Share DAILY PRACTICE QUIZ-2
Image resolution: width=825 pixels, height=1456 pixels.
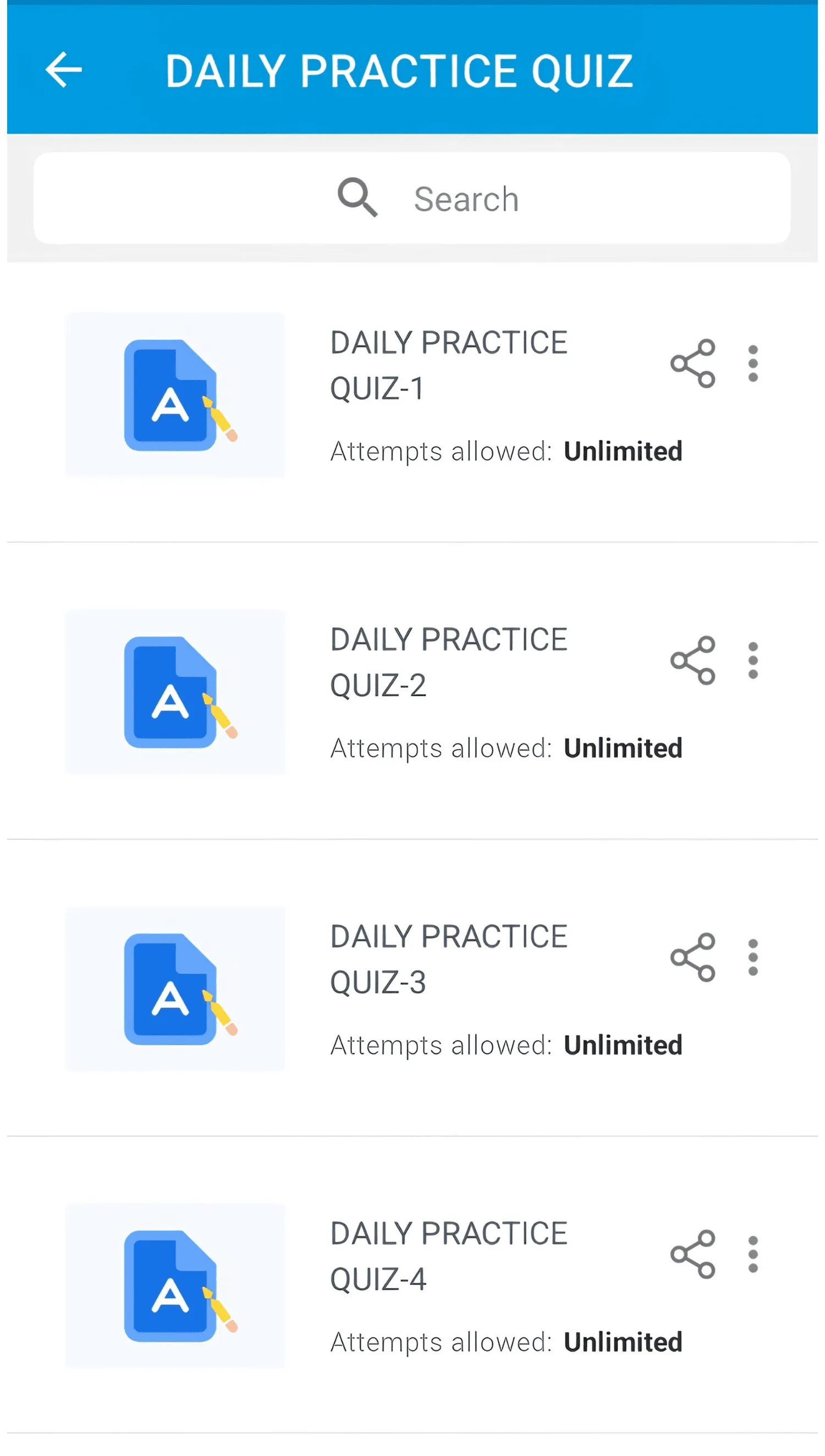point(692,660)
